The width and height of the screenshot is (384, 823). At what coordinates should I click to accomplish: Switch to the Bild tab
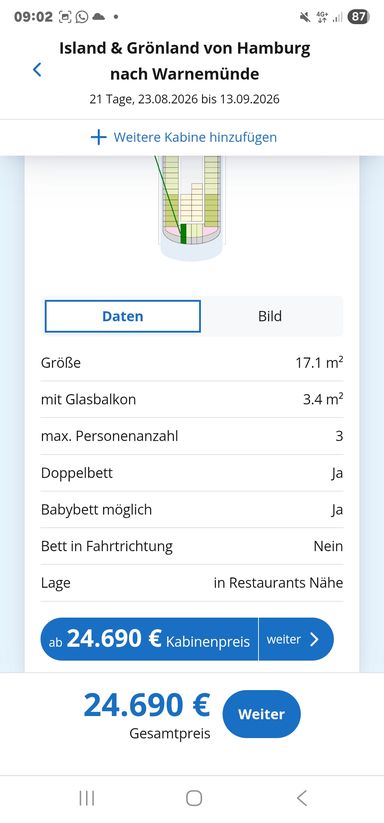click(270, 316)
